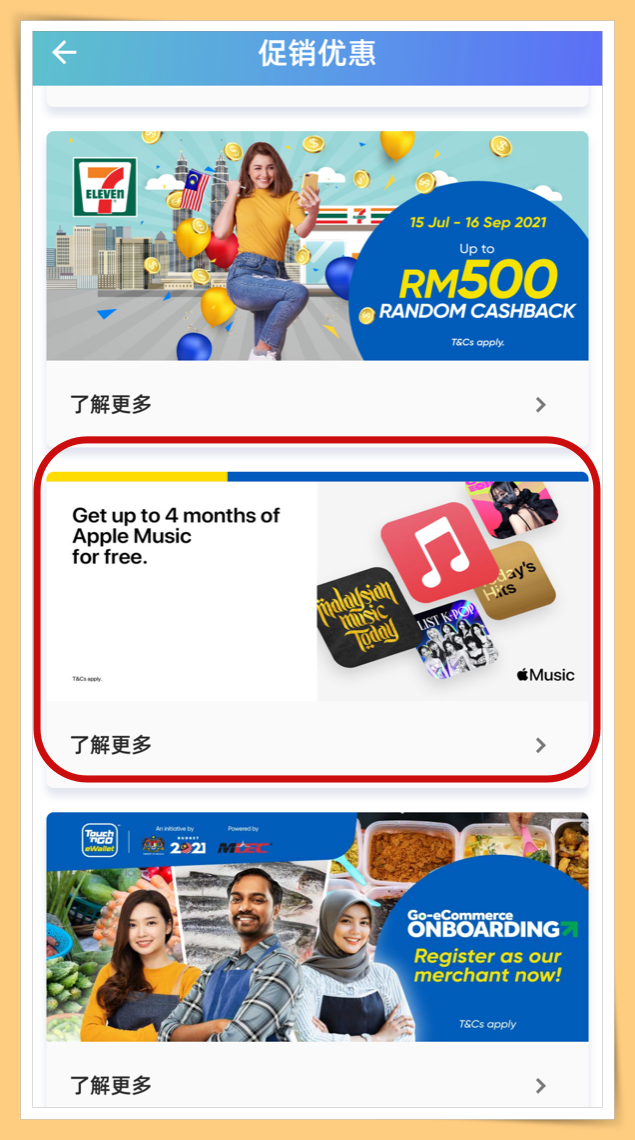
Task: Open the Apple Music free months banner
Action: (x=317, y=586)
